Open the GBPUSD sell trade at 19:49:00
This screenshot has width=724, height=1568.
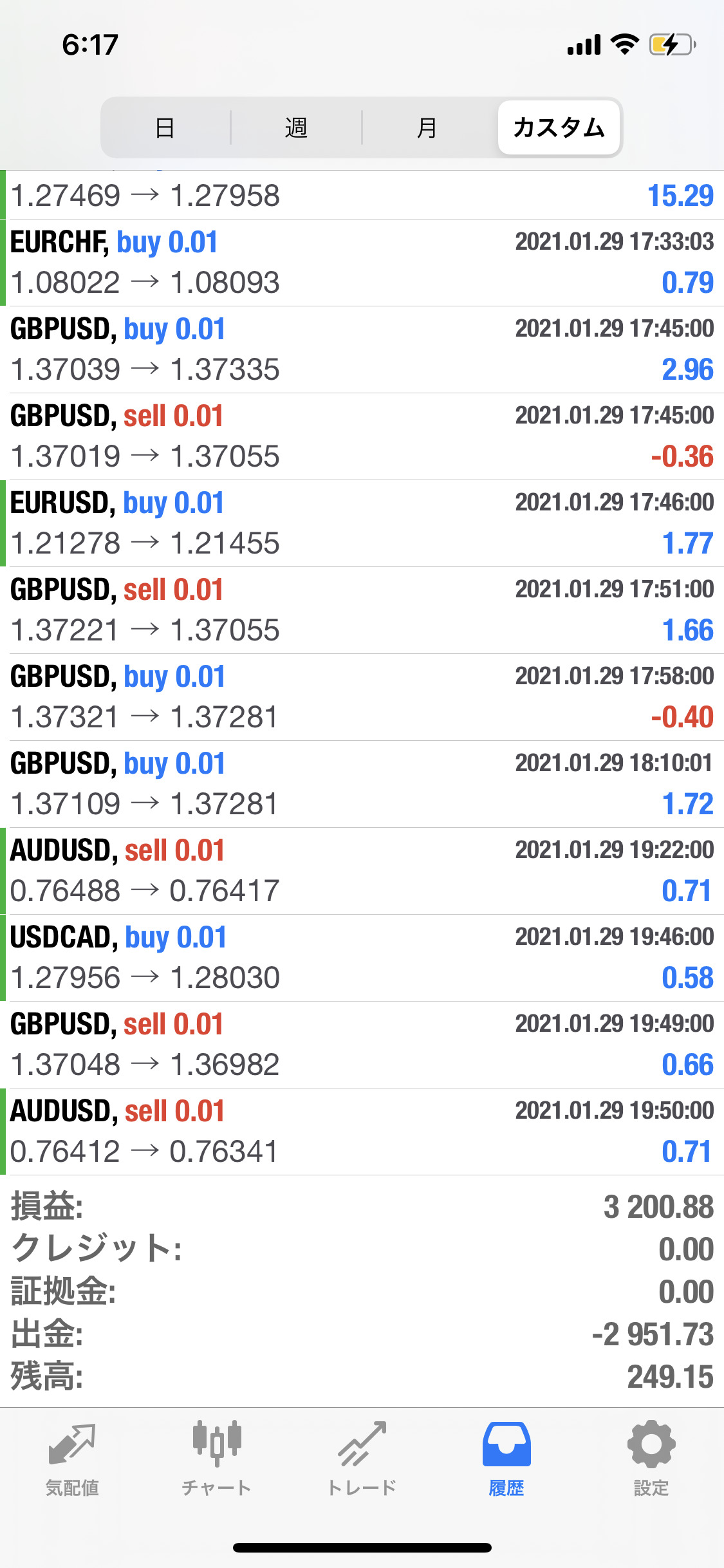(x=362, y=1045)
